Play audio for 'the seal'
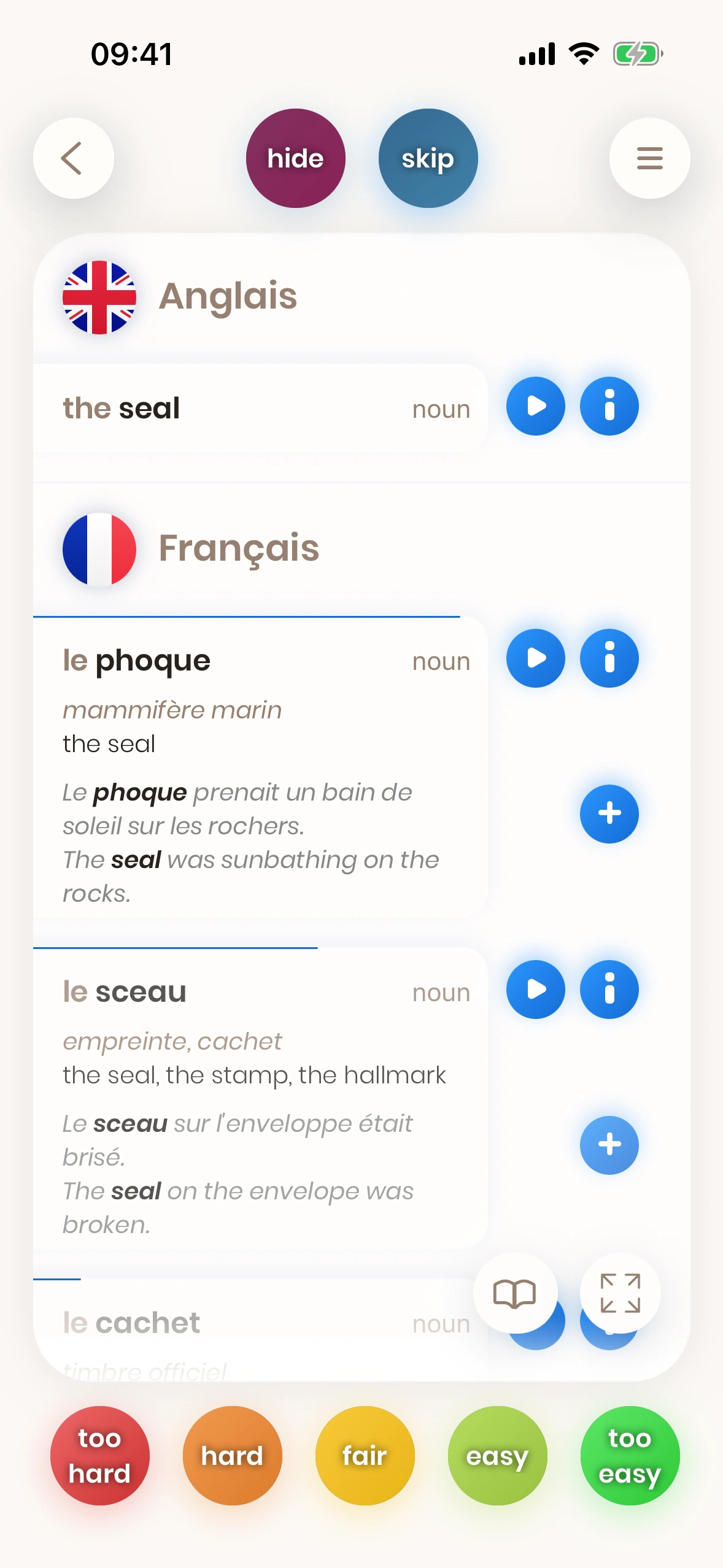The image size is (723, 1568). [x=535, y=406]
